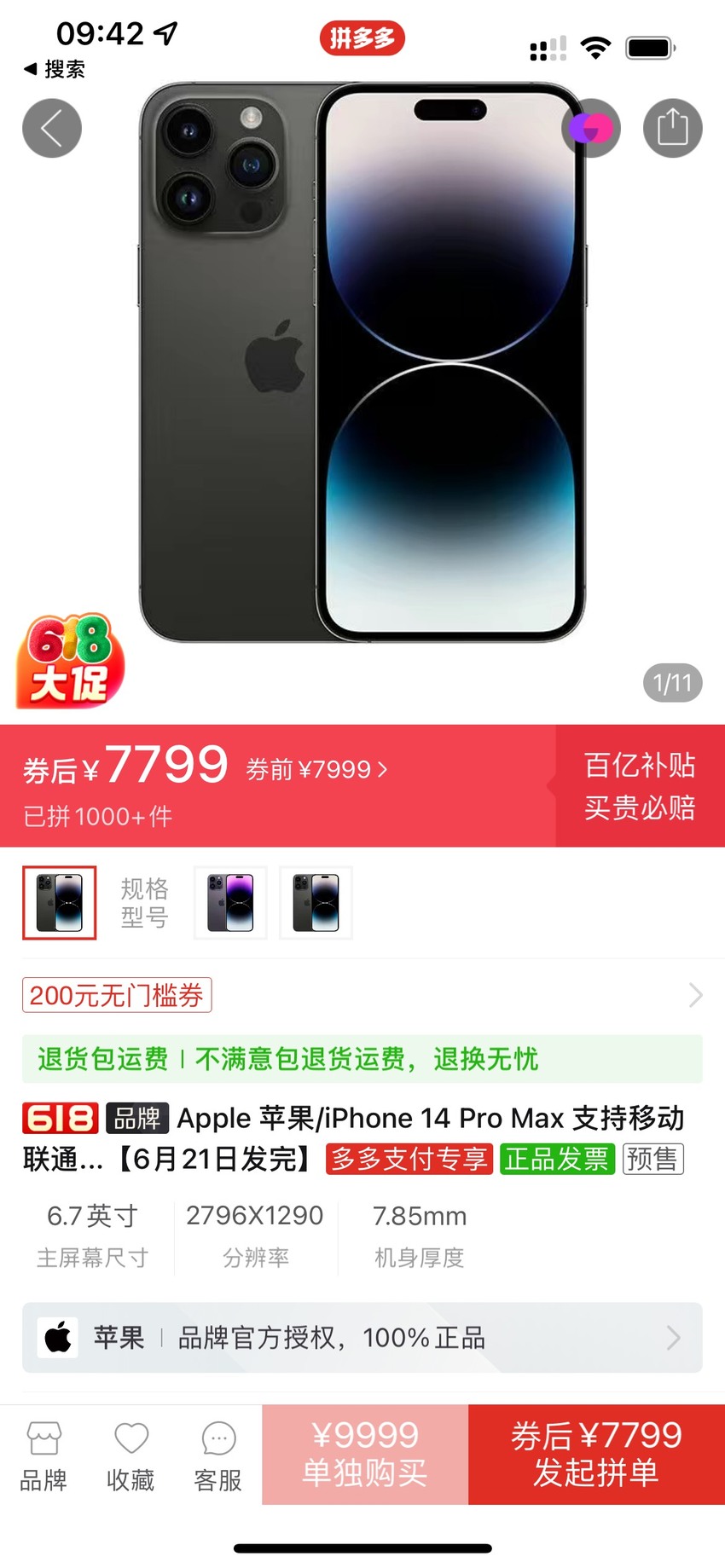
Task: Select the purple iPhone variant thumbnail
Action: click(230, 903)
